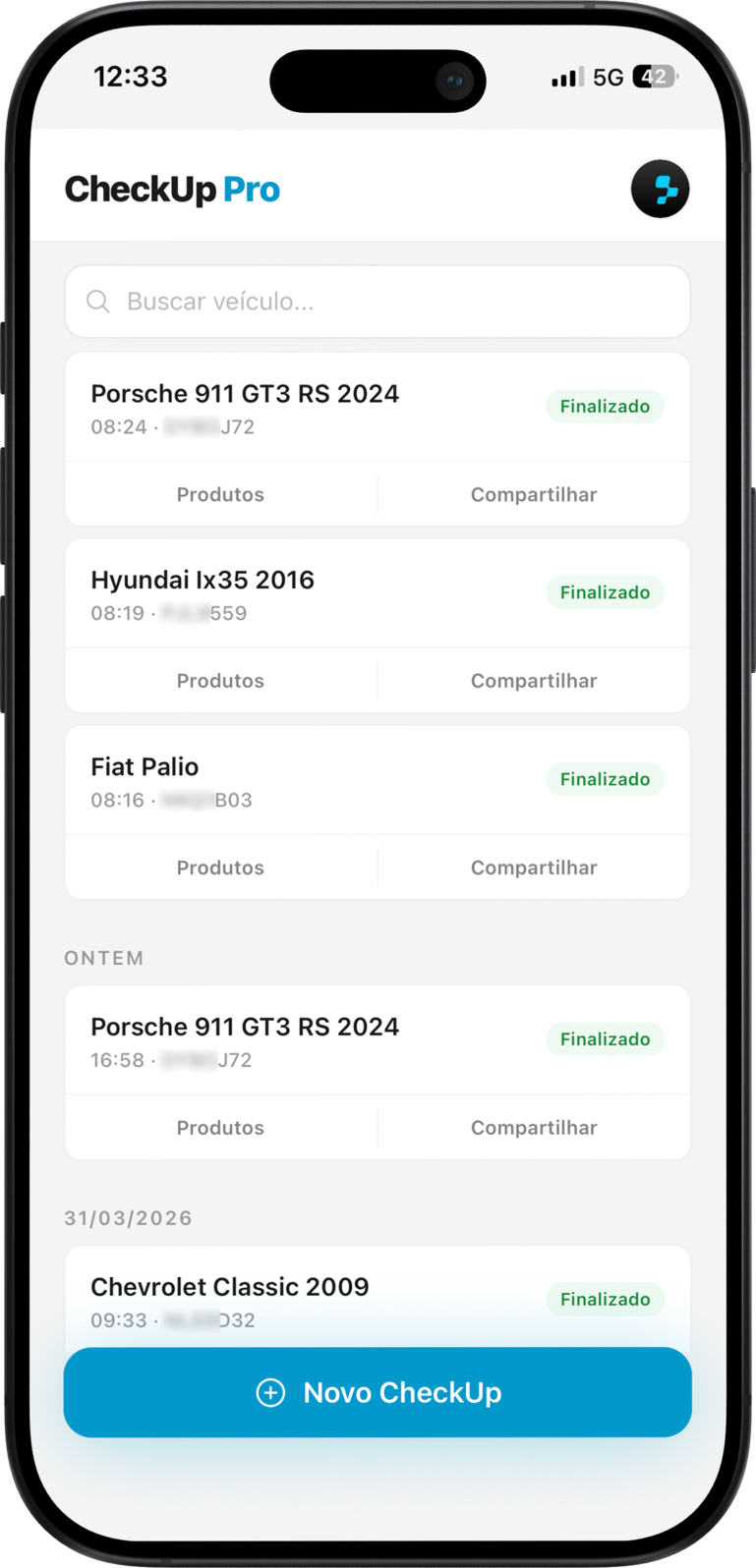Image resolution: width=756 pixels, height=1568 pixels.
Task: Click Finalizado badge on yesterday's Porsche entry
Action: (605, 1038)
